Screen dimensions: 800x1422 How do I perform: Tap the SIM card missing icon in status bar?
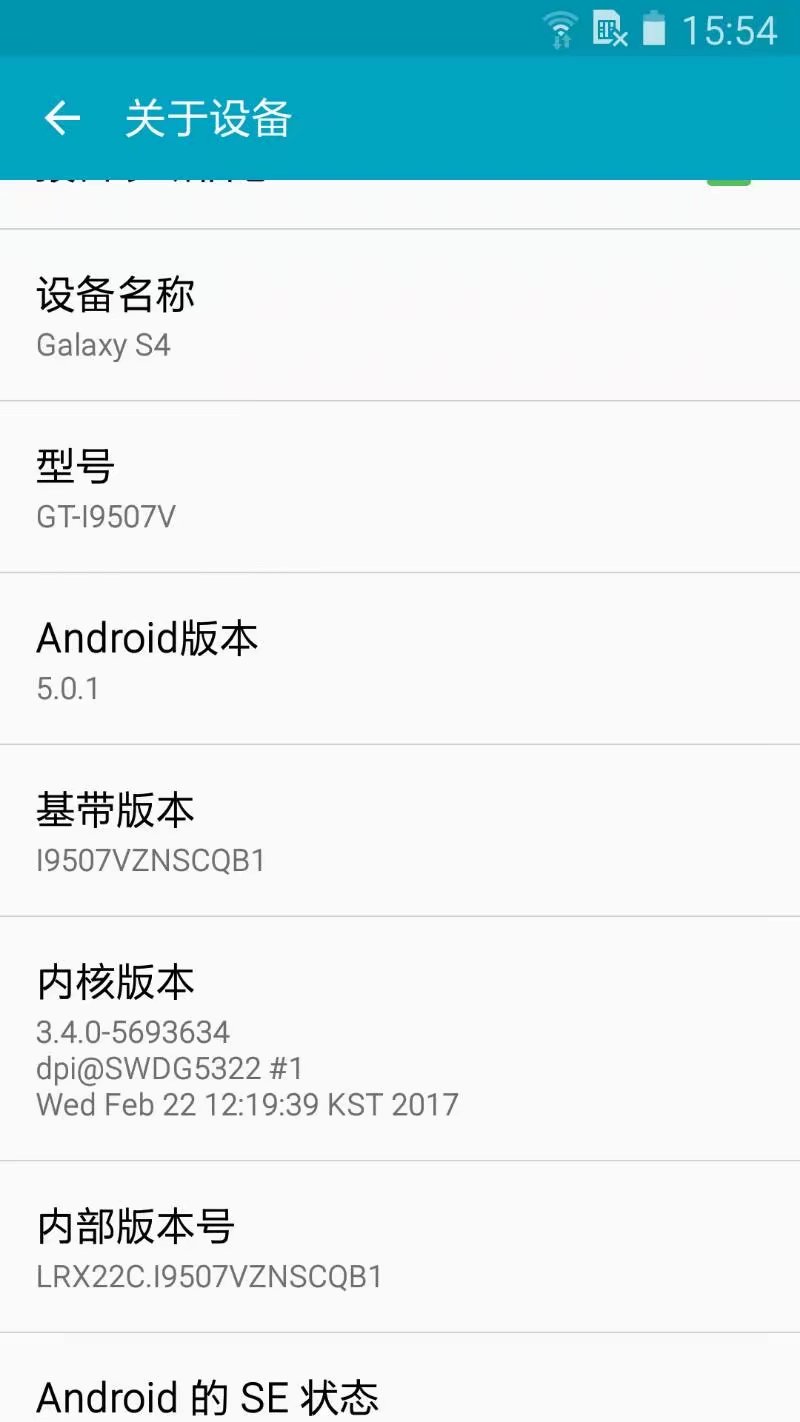click(608, 29)
